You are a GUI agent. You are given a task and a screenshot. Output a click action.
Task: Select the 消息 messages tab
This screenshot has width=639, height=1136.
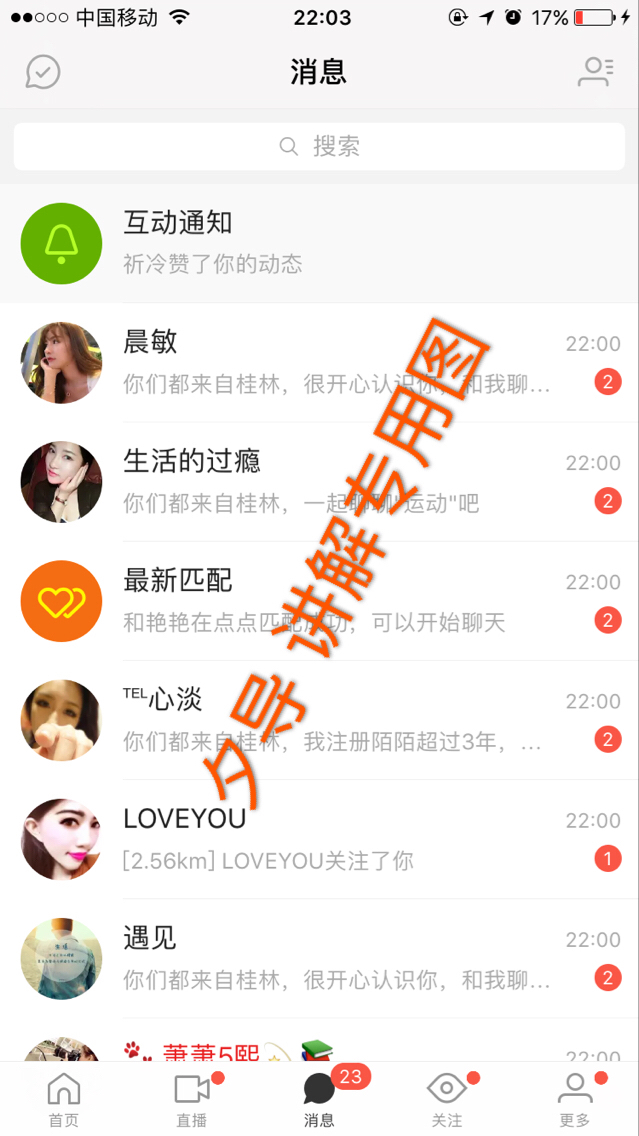point(319,1098)
